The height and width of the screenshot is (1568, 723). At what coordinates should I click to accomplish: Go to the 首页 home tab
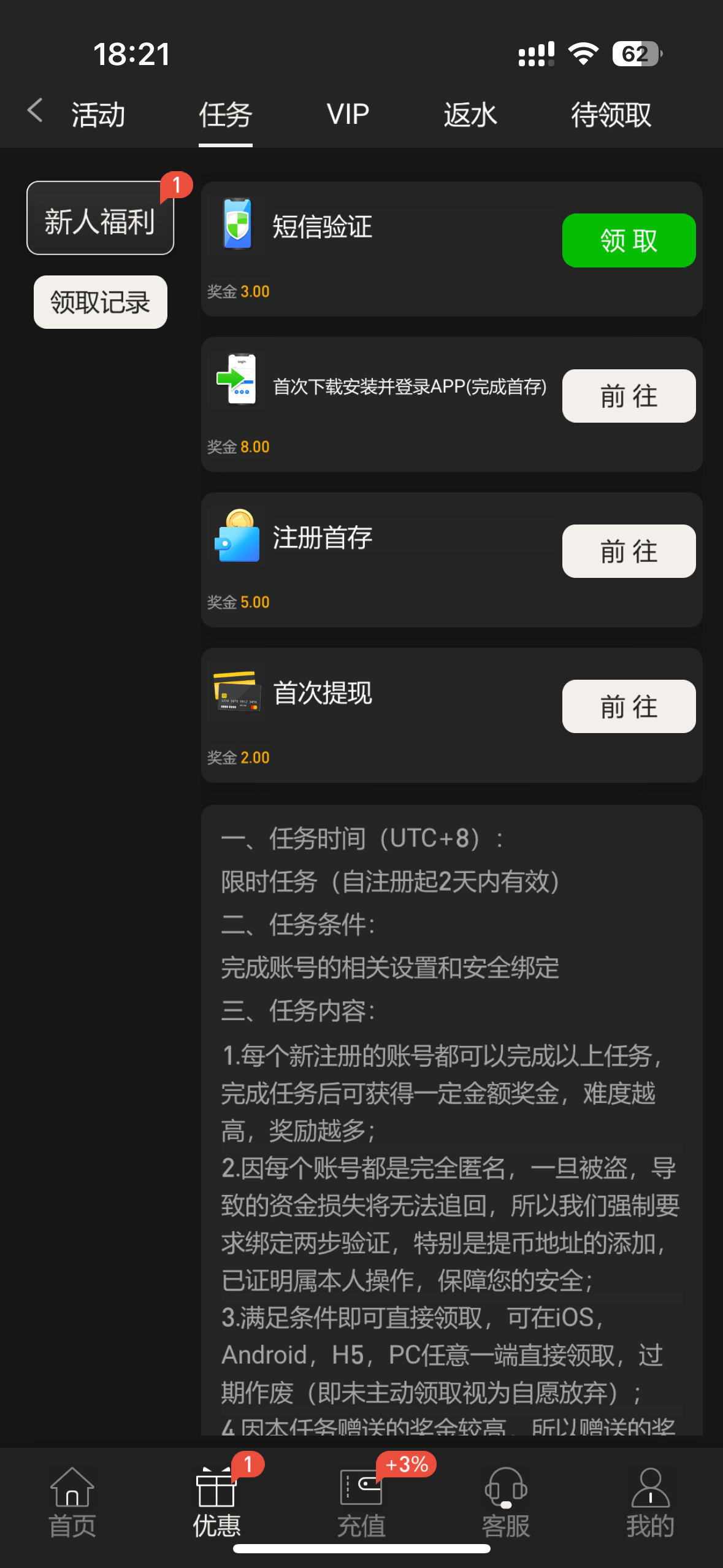72,1503
